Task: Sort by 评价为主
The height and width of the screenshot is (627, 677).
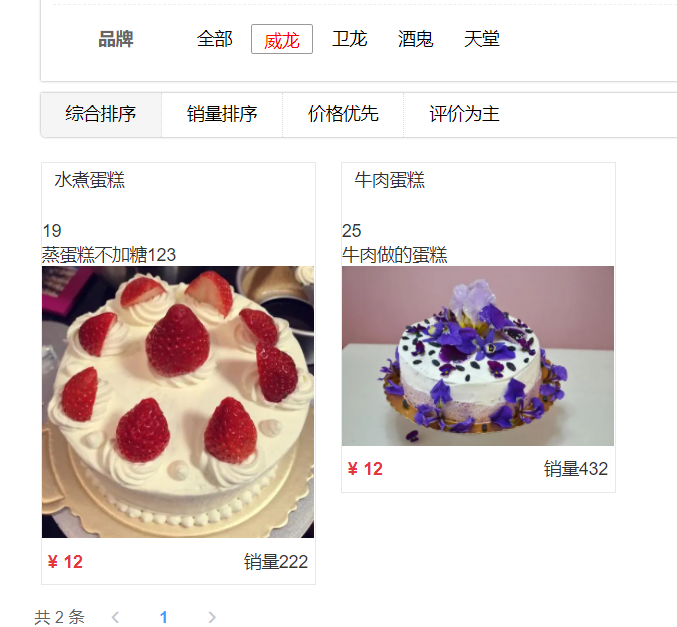Action: click(x=464, y=114)
